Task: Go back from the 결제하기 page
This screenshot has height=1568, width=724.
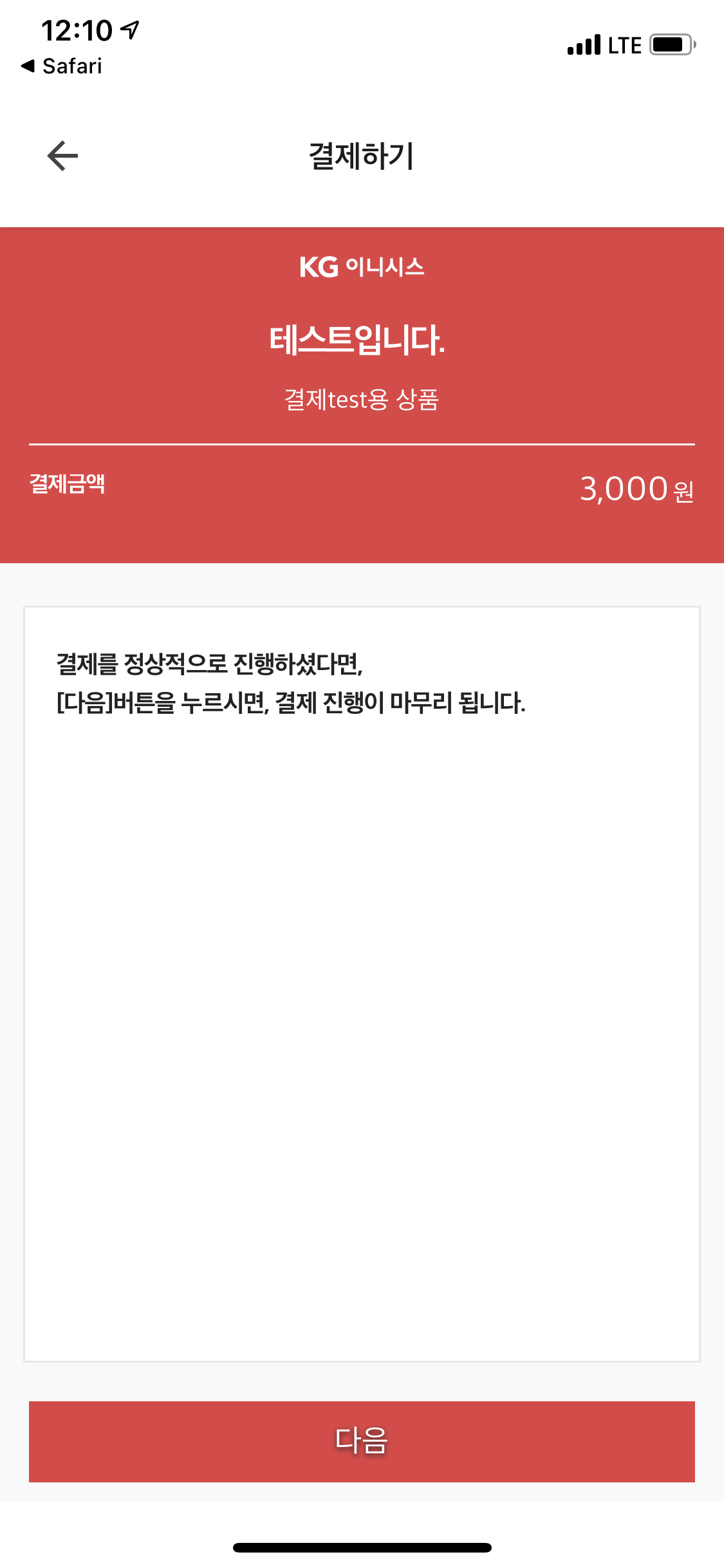Action: (62, 156)
